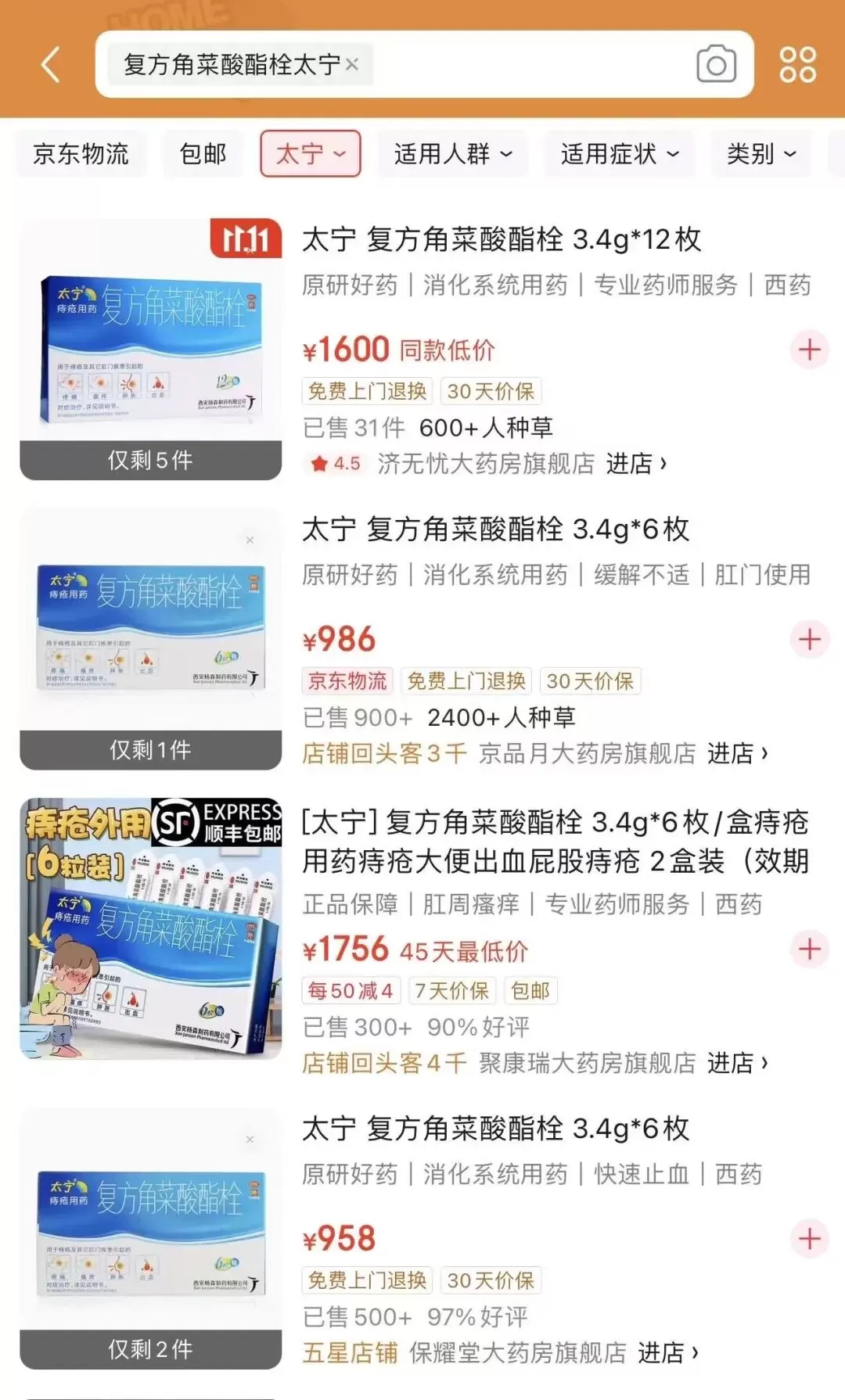This screenshot has width=845, height=1400.
Task: Click the 11.11 promo badge on first product
Action: tap(246, 240)
